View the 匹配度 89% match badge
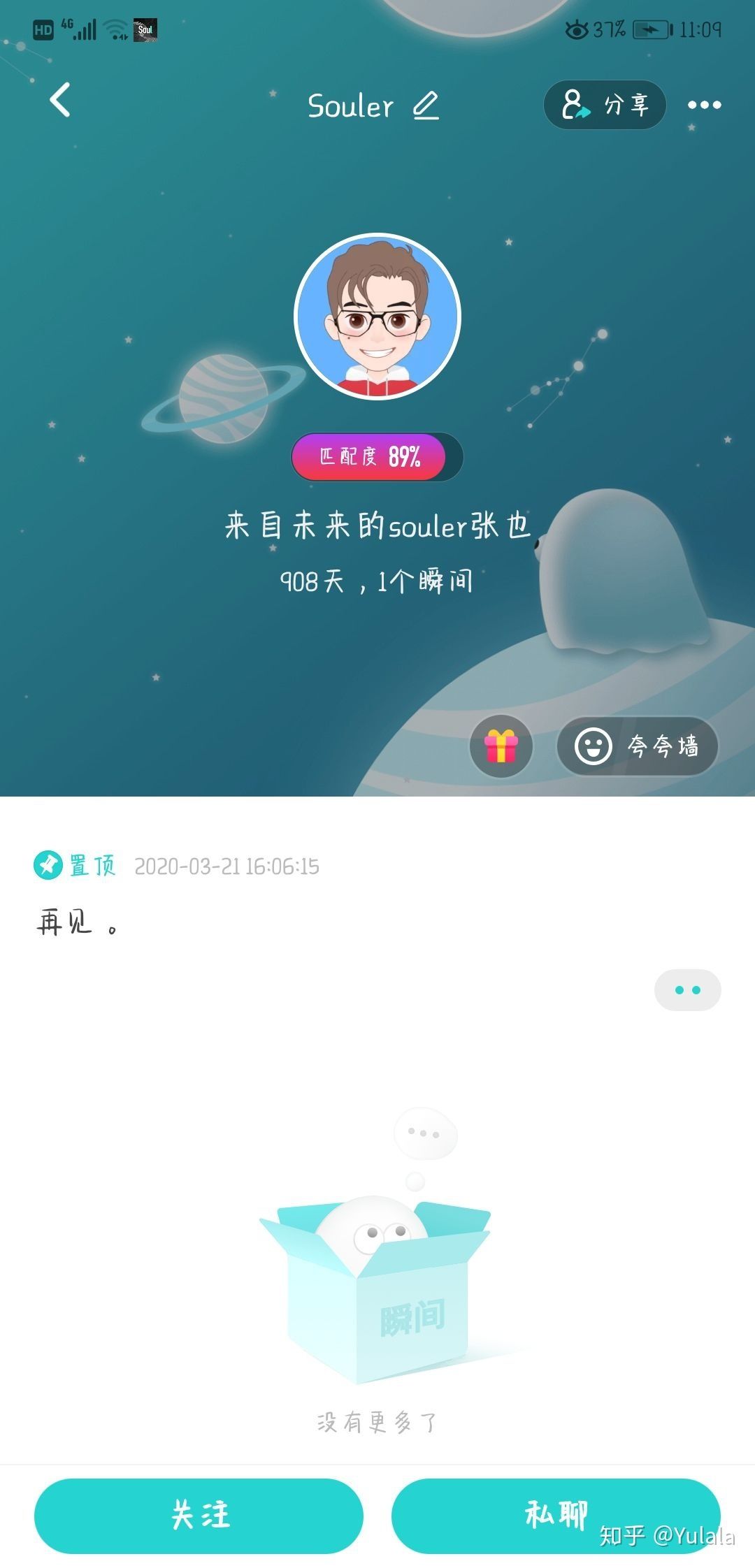 click(x=371, y=457)
